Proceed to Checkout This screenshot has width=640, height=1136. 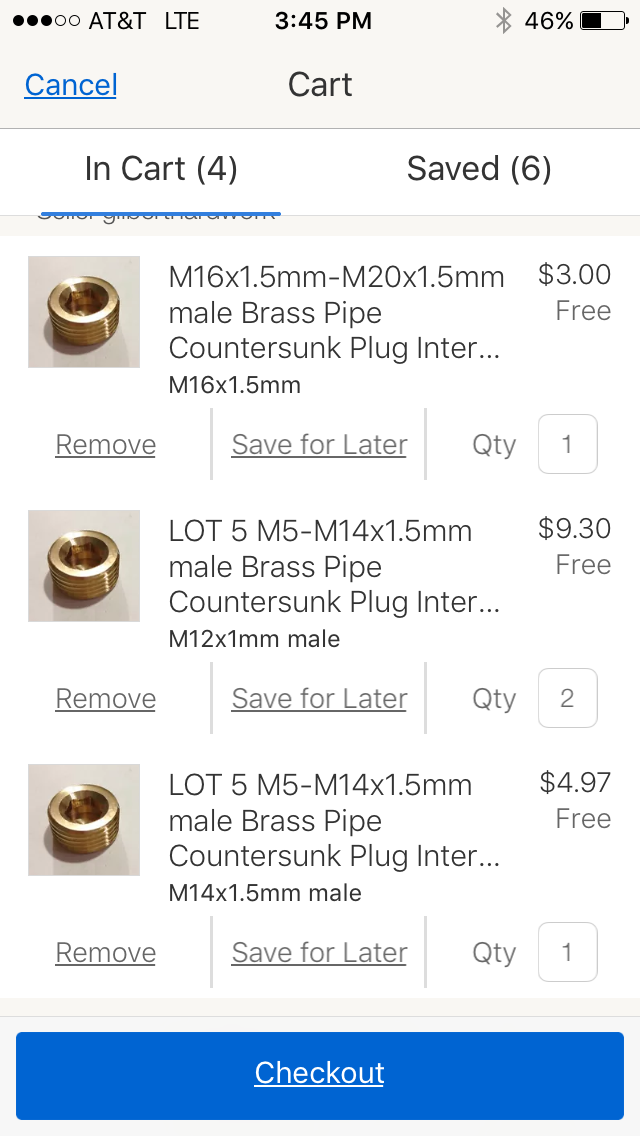pyautogui.click(x=320, y=1073)
